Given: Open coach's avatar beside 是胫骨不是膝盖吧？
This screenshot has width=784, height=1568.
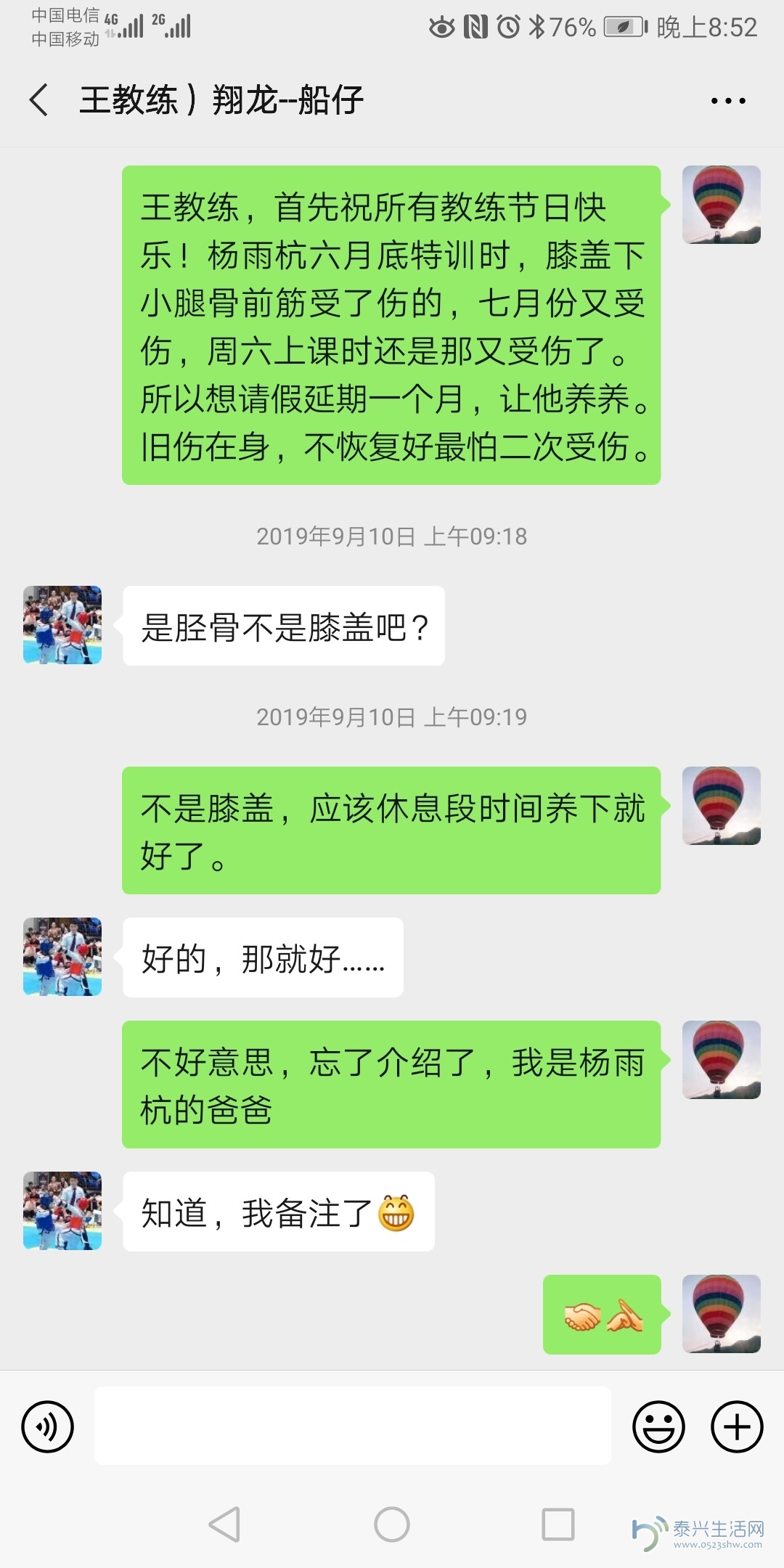Looking at the screenshot, I should (x=62, y=625).
